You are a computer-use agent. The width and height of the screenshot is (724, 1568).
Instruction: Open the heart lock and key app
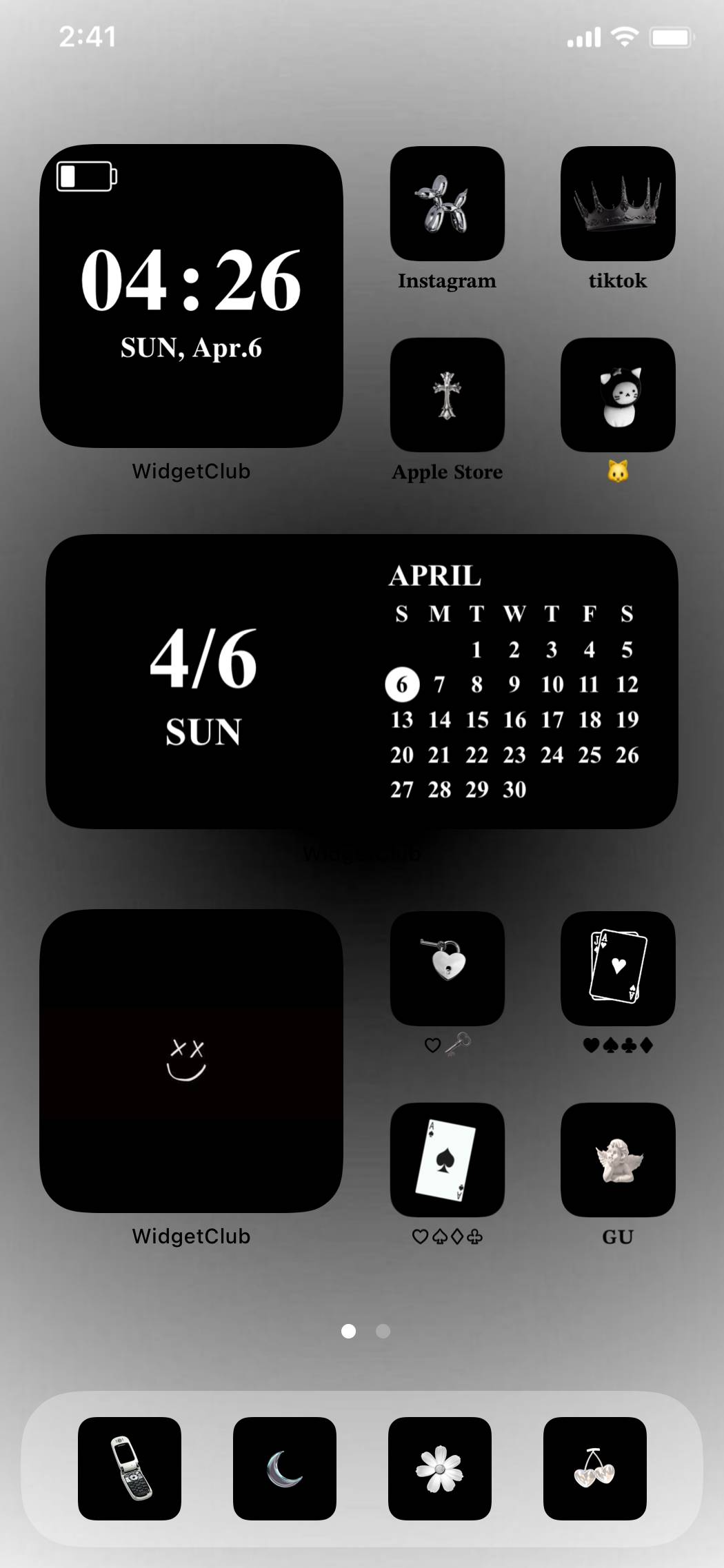coord(447,968)
